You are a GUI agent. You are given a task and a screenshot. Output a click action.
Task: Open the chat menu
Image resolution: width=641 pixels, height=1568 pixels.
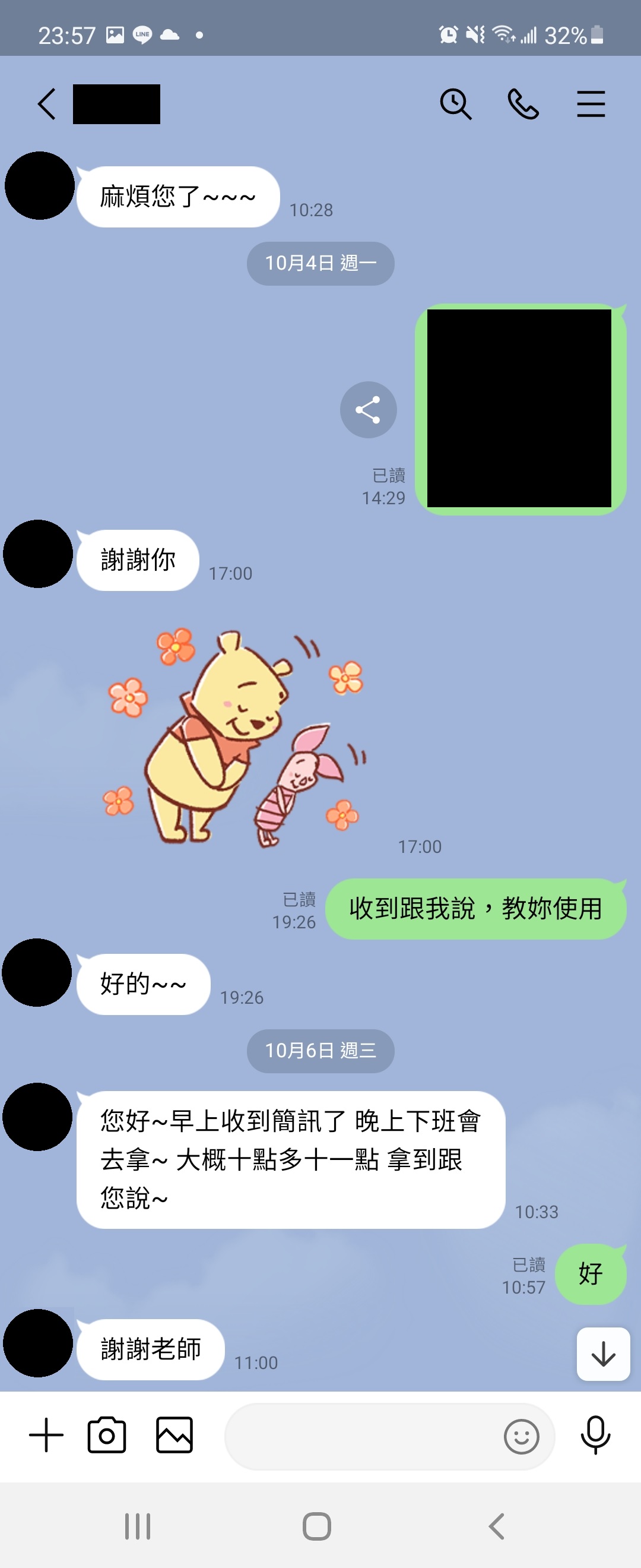[x=591, y=104]
